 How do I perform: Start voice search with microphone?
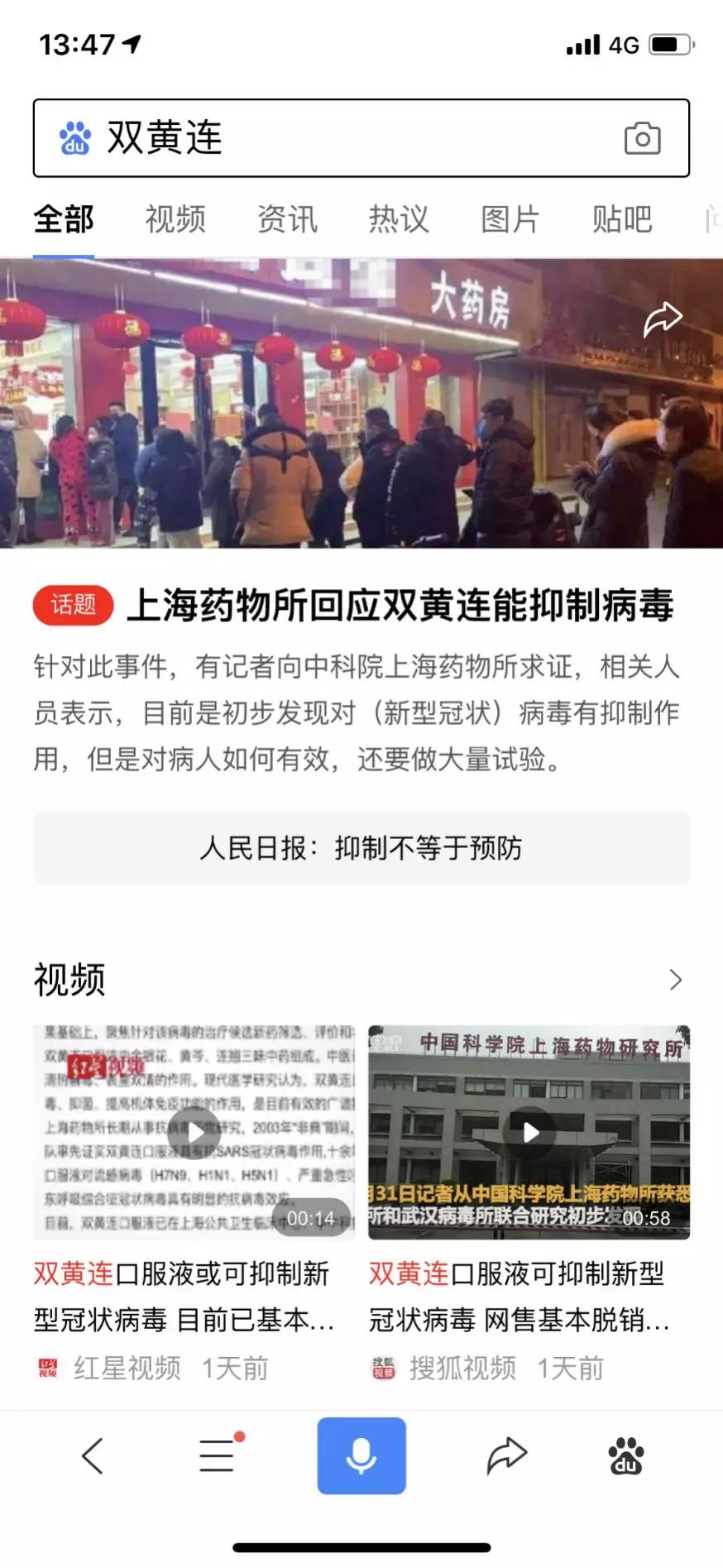coord(361,1456)
